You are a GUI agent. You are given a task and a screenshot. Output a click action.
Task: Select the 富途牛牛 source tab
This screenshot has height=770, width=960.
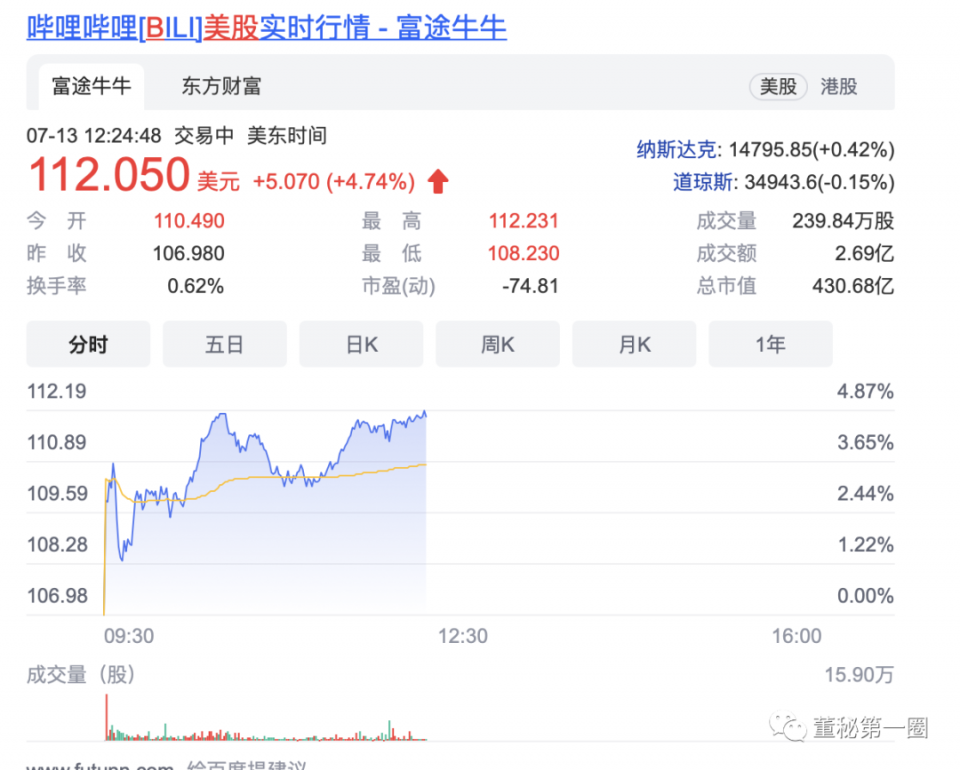coord(91,86)
